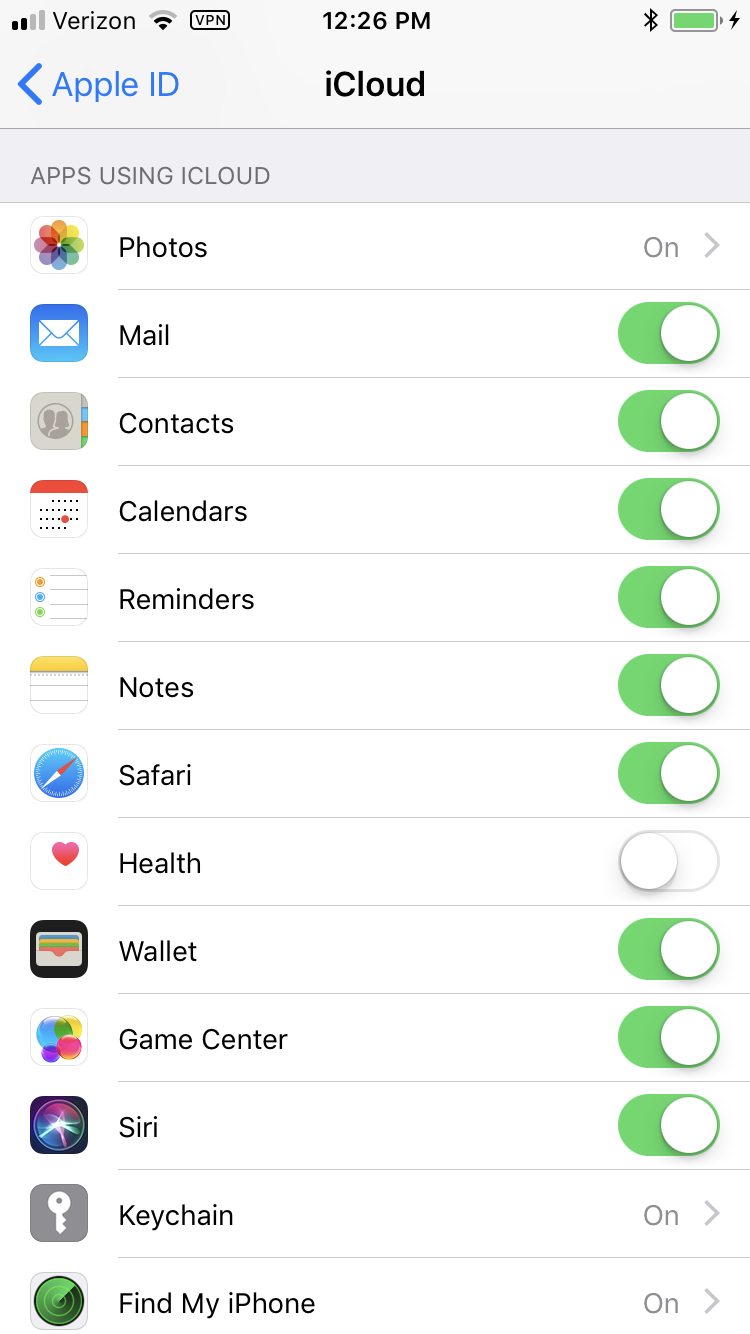Screen dimensions: 750x1334
Task: Disable Siri iCloud toggle
Action: click(x=669, y=1126)
